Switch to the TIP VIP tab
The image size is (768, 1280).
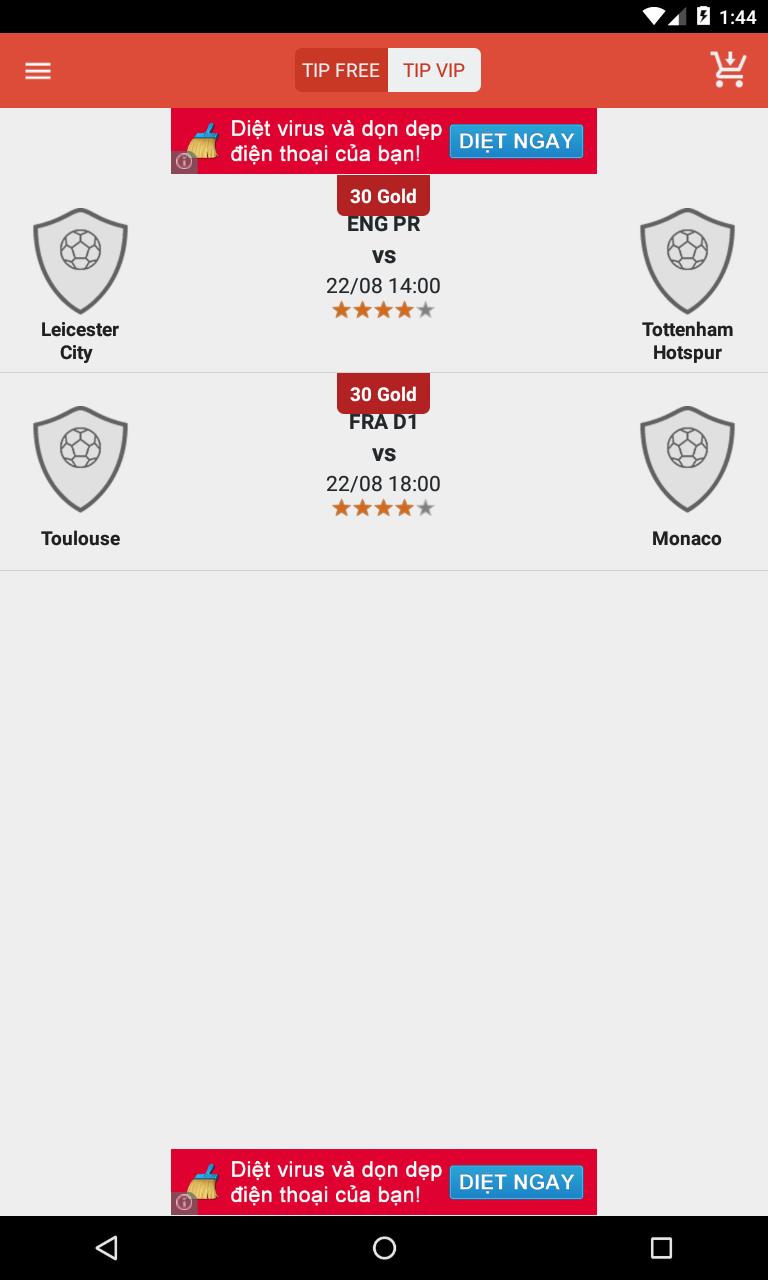(434, 70)
